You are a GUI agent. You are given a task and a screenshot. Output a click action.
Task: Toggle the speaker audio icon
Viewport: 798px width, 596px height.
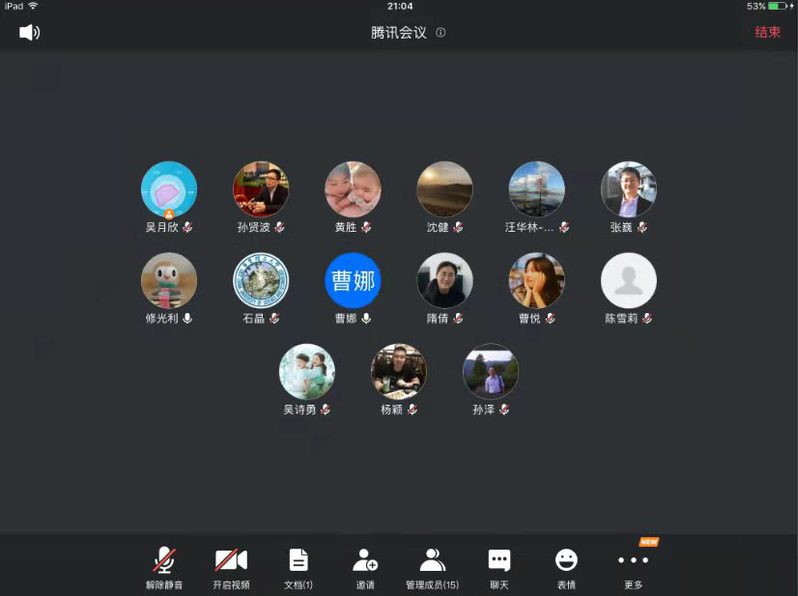coord(29,32)
